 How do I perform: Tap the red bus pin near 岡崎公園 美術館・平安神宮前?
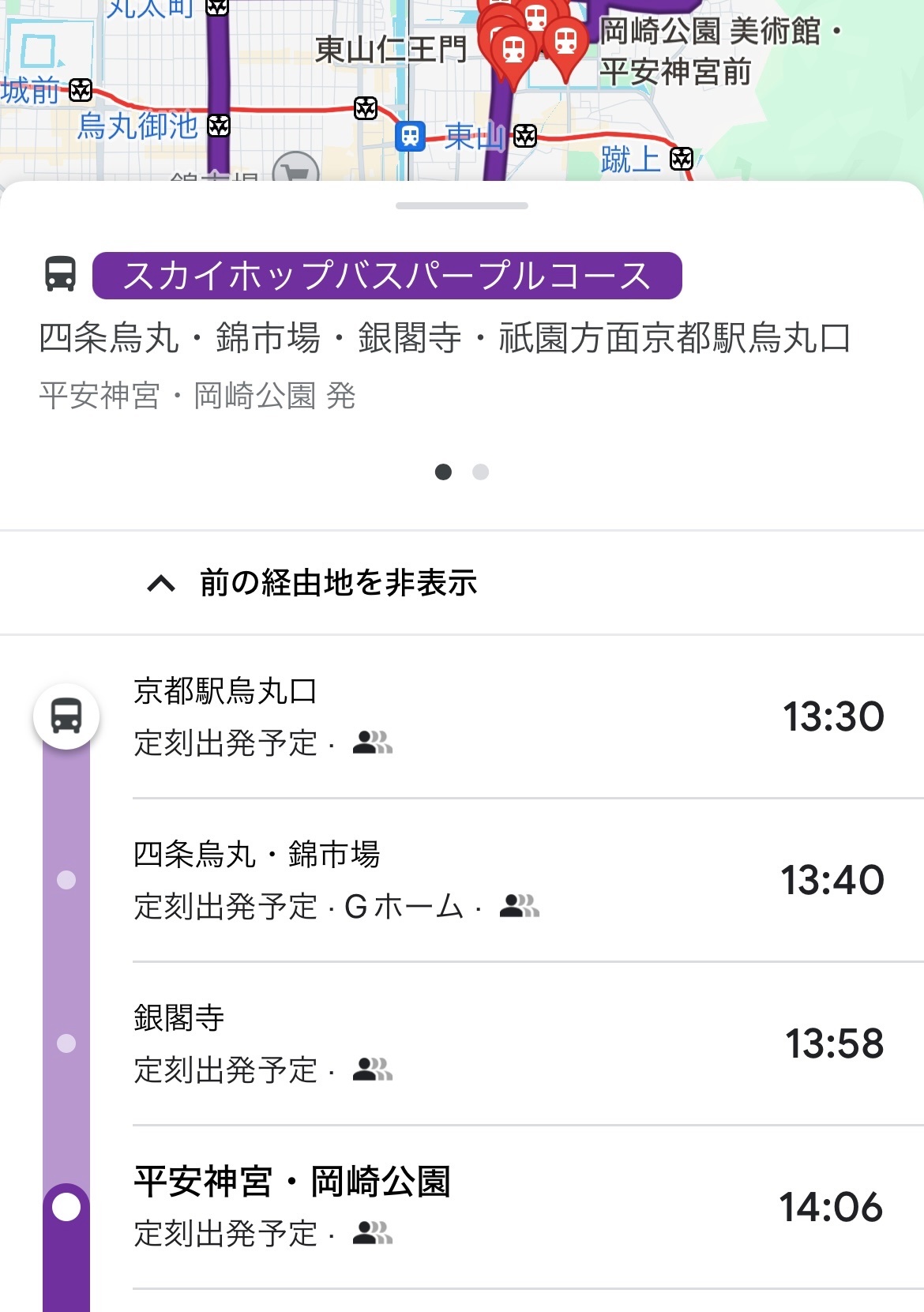coord(565,43)
